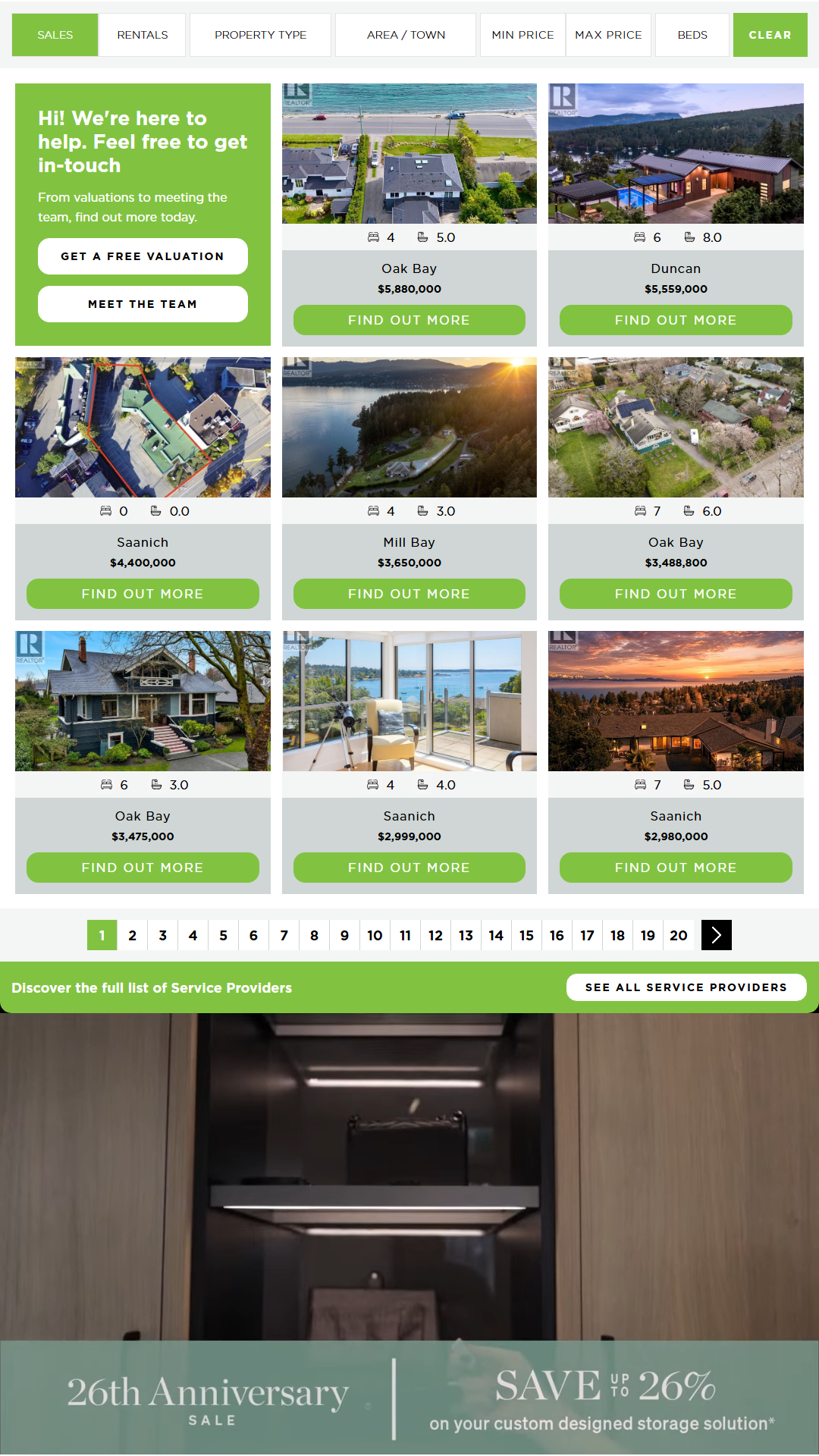This screenshot has height=1456, width=819.
Task: Find out more about the Duncan listing
Action: click(676, 320)
